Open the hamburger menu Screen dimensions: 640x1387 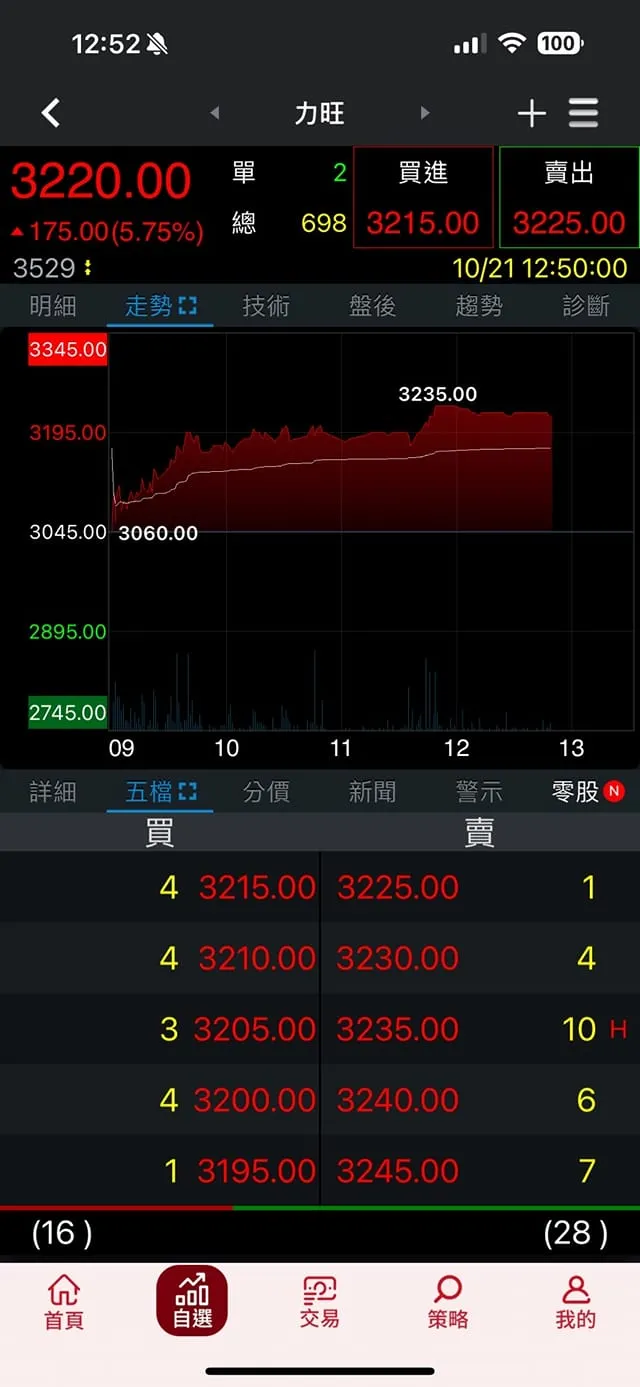coord(583,113)
